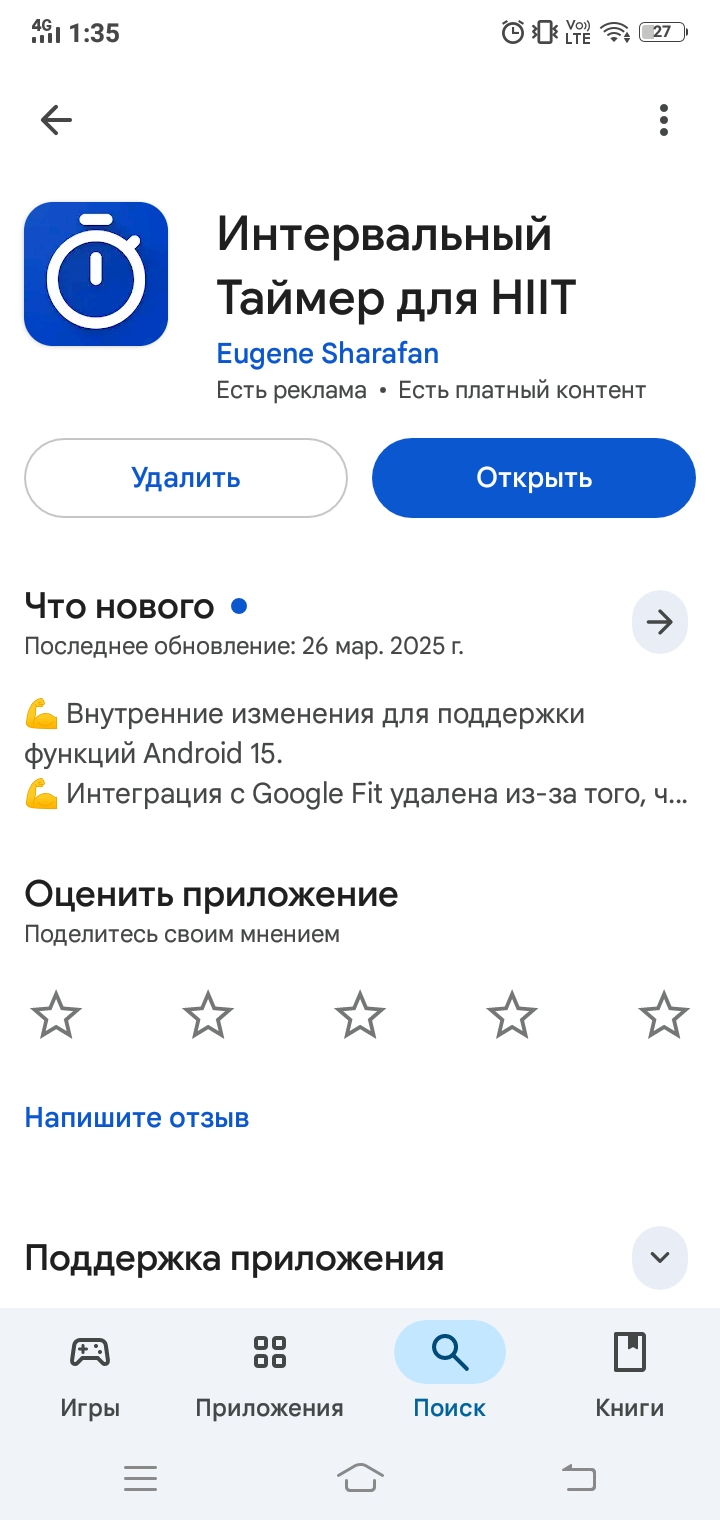720x1520 pixels.
Task: Tap Удалить to uninstall the app
Action: (186, 478)
